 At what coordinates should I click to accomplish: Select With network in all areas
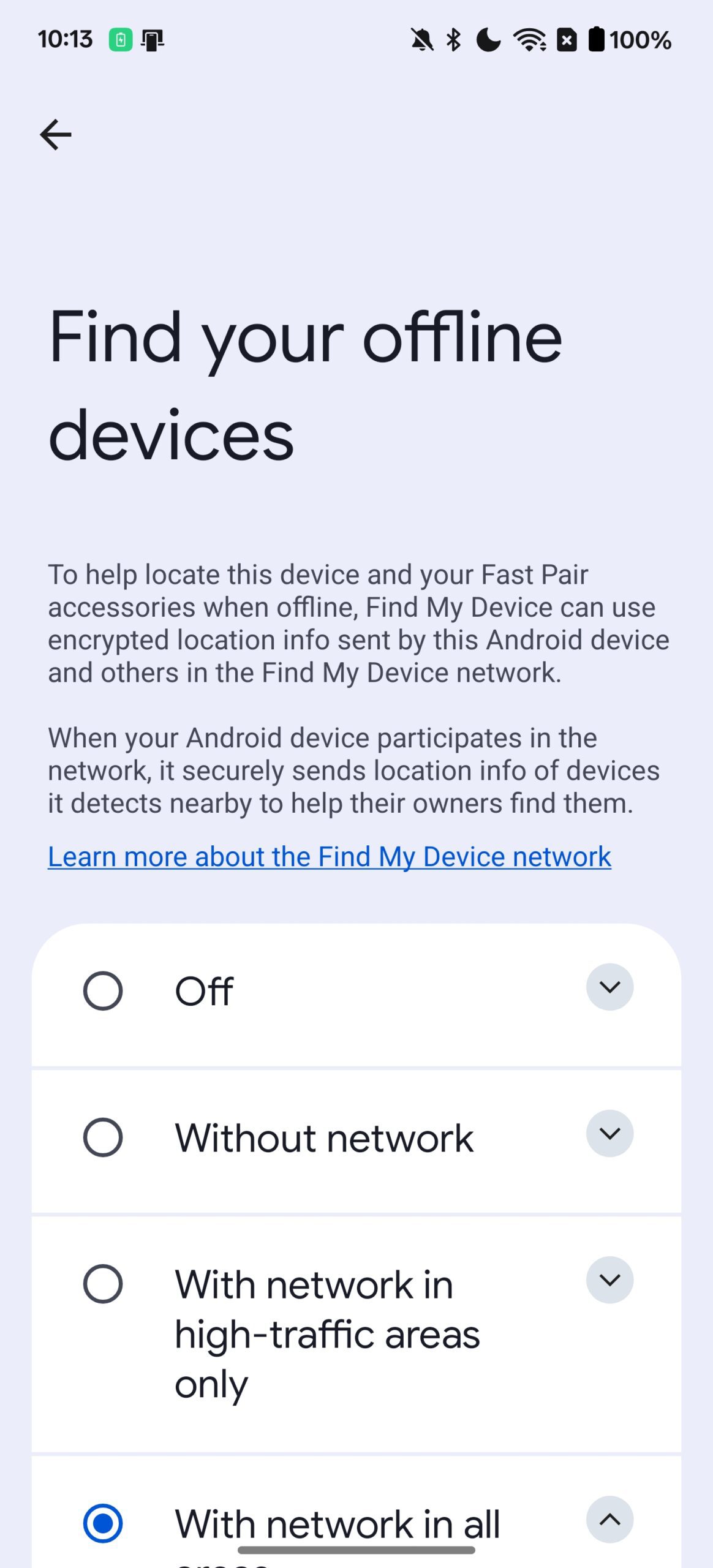(103, 1523)
